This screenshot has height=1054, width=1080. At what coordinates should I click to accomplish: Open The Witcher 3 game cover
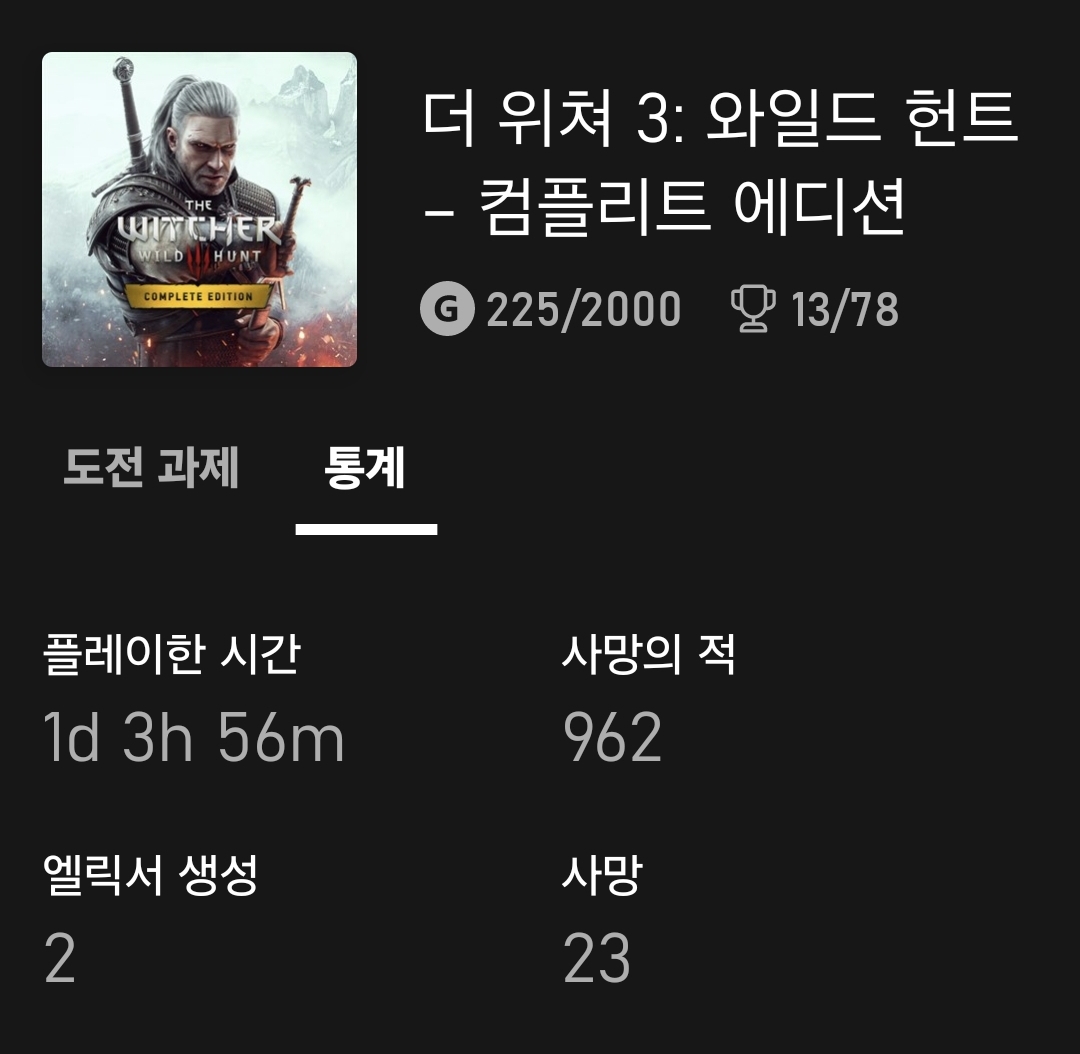pos(199,210)
